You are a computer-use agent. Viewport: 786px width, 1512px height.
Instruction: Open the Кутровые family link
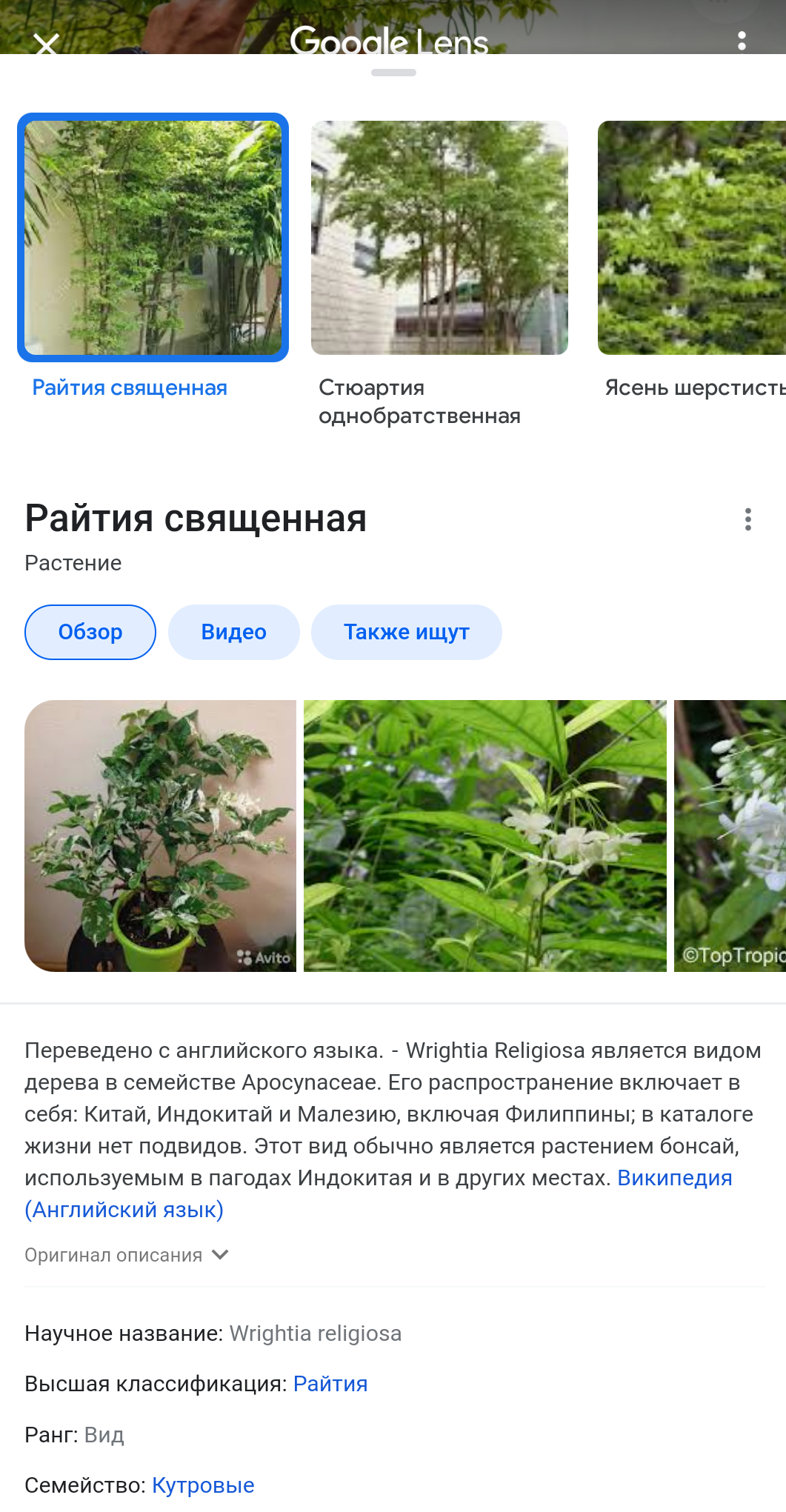tap(203, 1485)
